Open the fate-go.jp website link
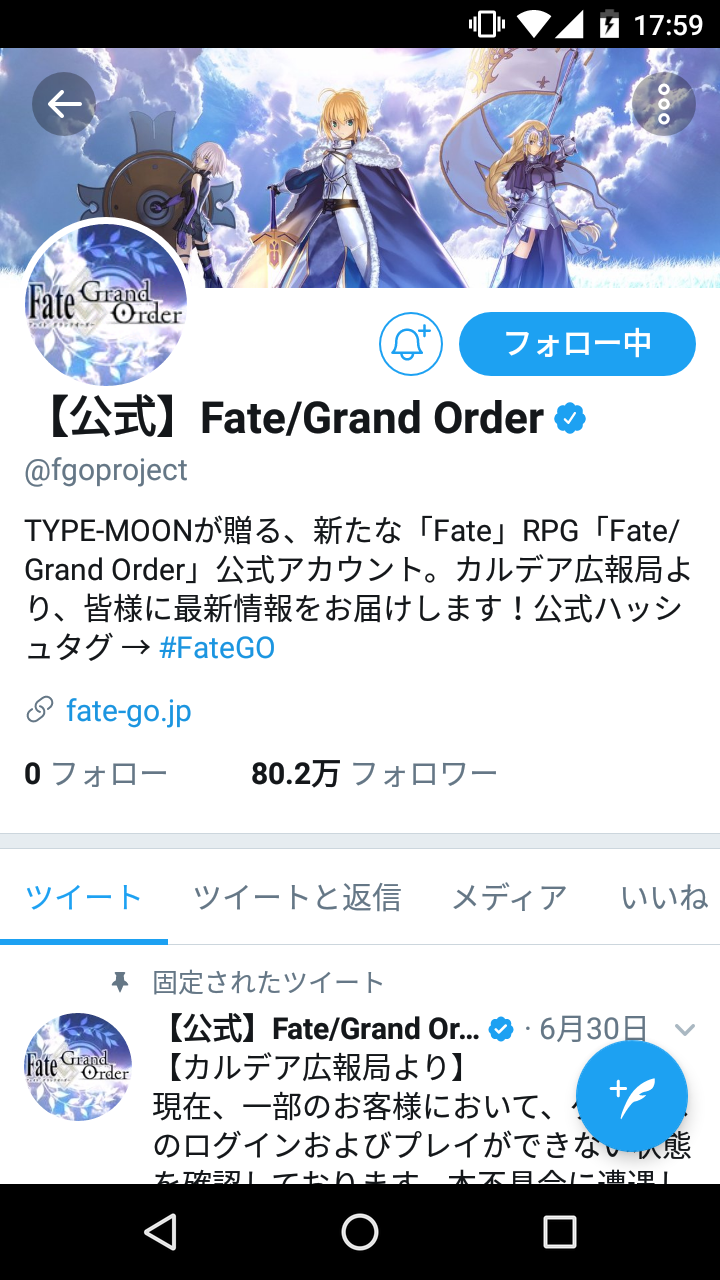This screenshot has height=1280, width=720. (128, 711)
